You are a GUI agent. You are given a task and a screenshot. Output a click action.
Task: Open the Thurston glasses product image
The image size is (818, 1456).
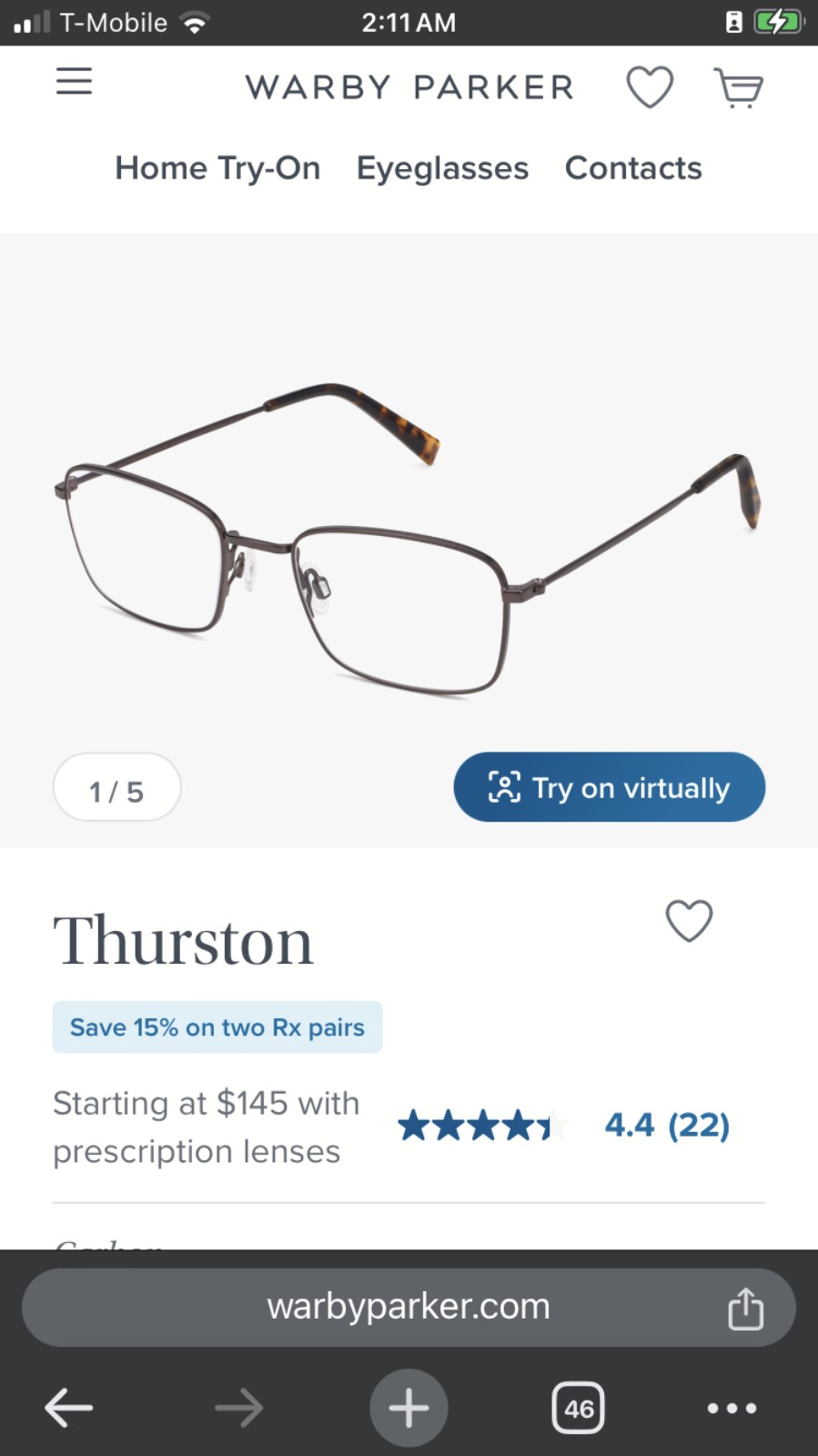(409, 541)
